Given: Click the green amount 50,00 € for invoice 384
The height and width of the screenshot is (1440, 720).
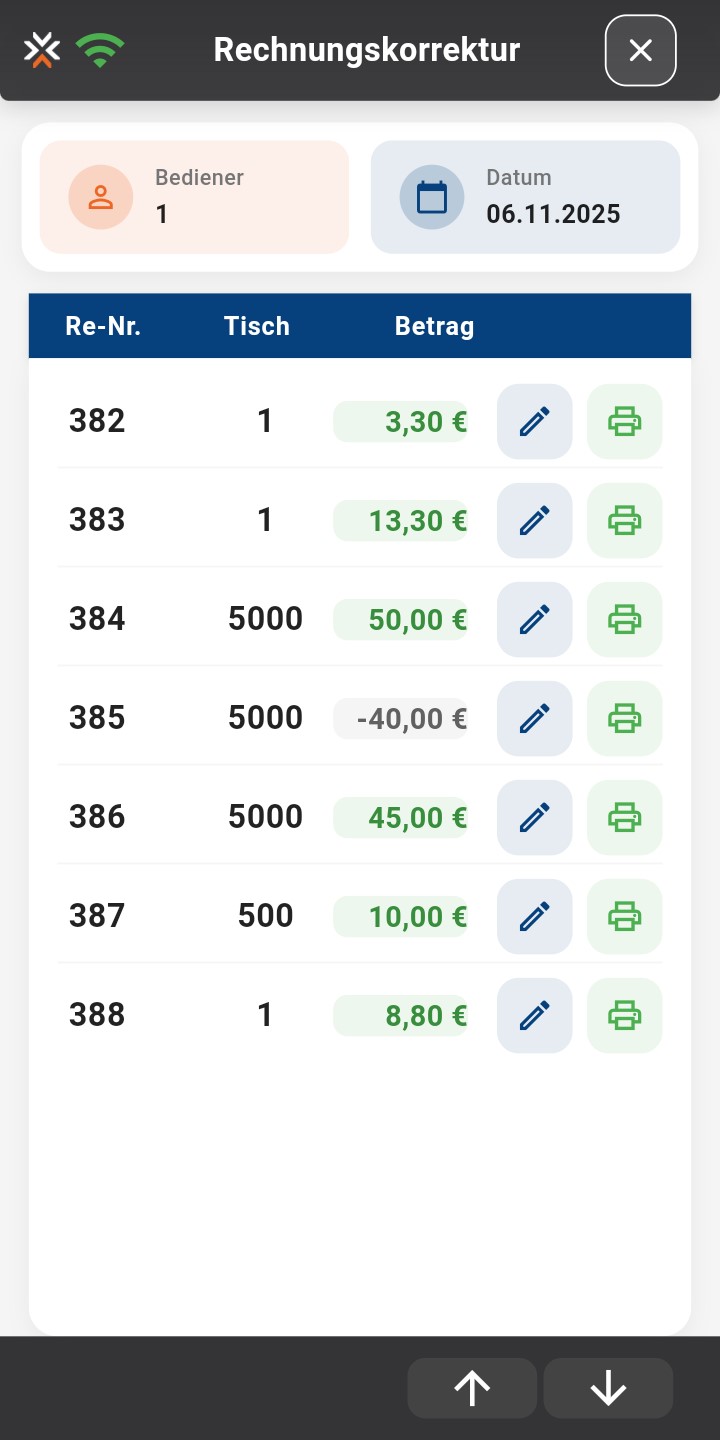Looking at the screenshot, I should point(401,619).
